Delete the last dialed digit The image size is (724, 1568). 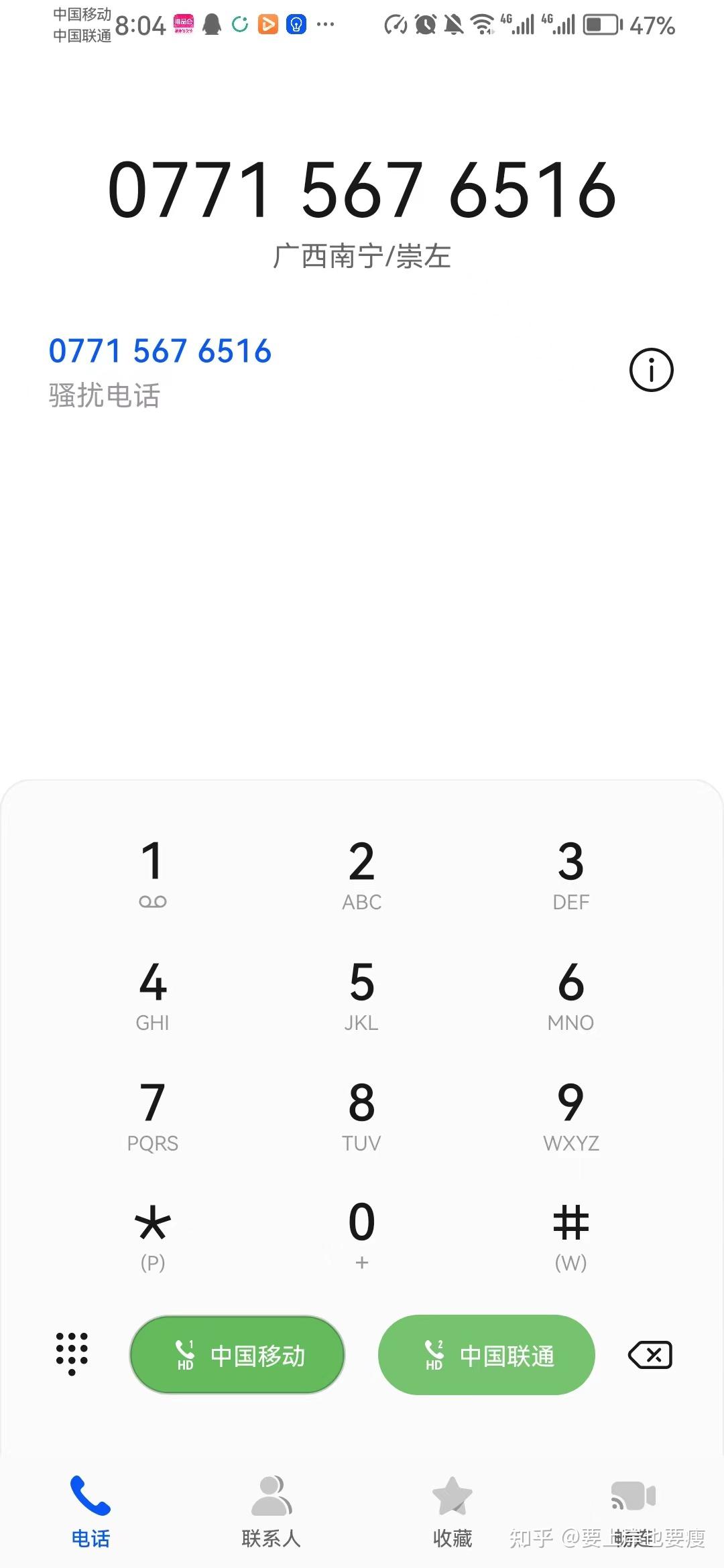coord(650,1355)
